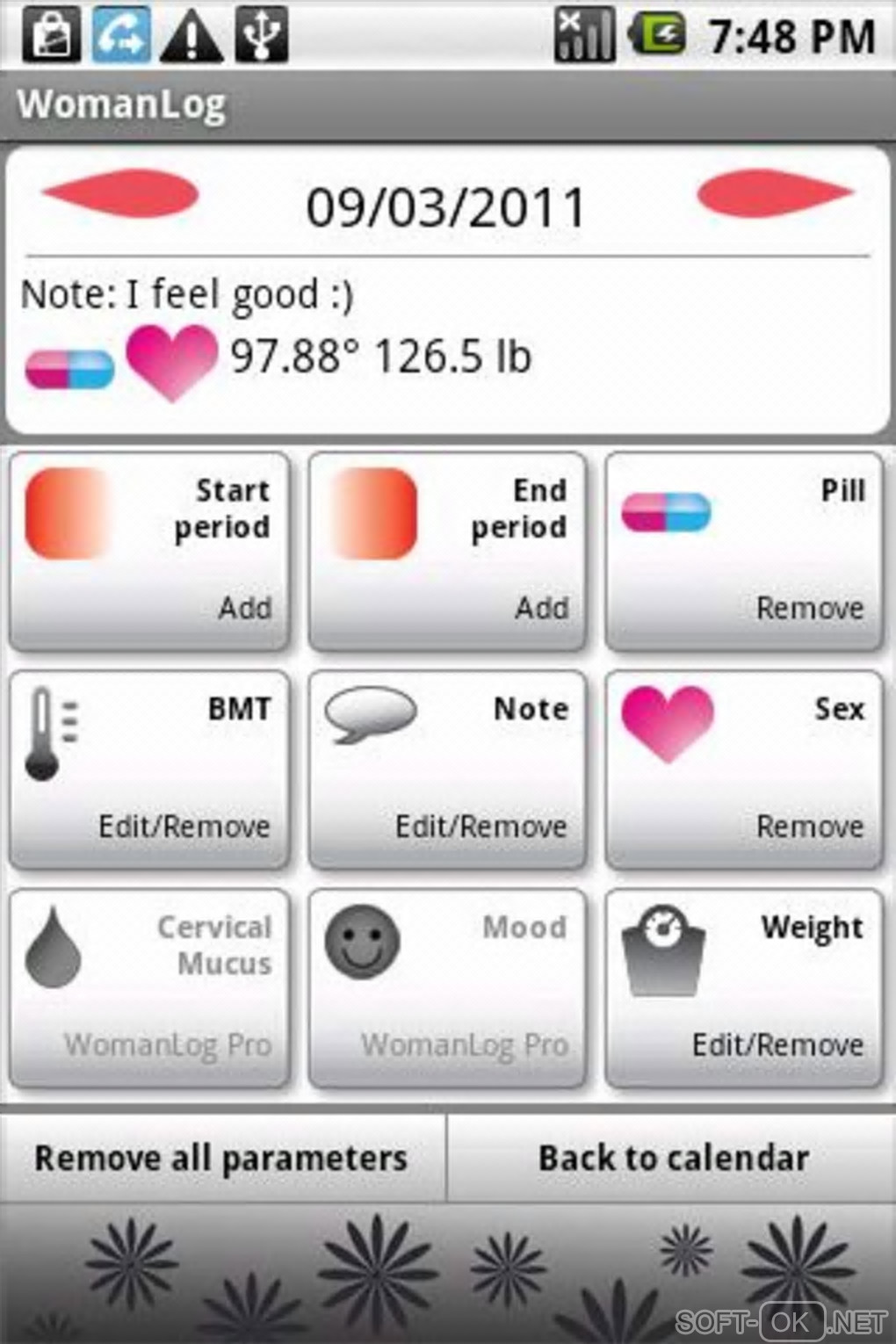The width and height of the screenshot is (896, 1344).
Task: Tap Remove all parameters
Action: coord(221,1158)
